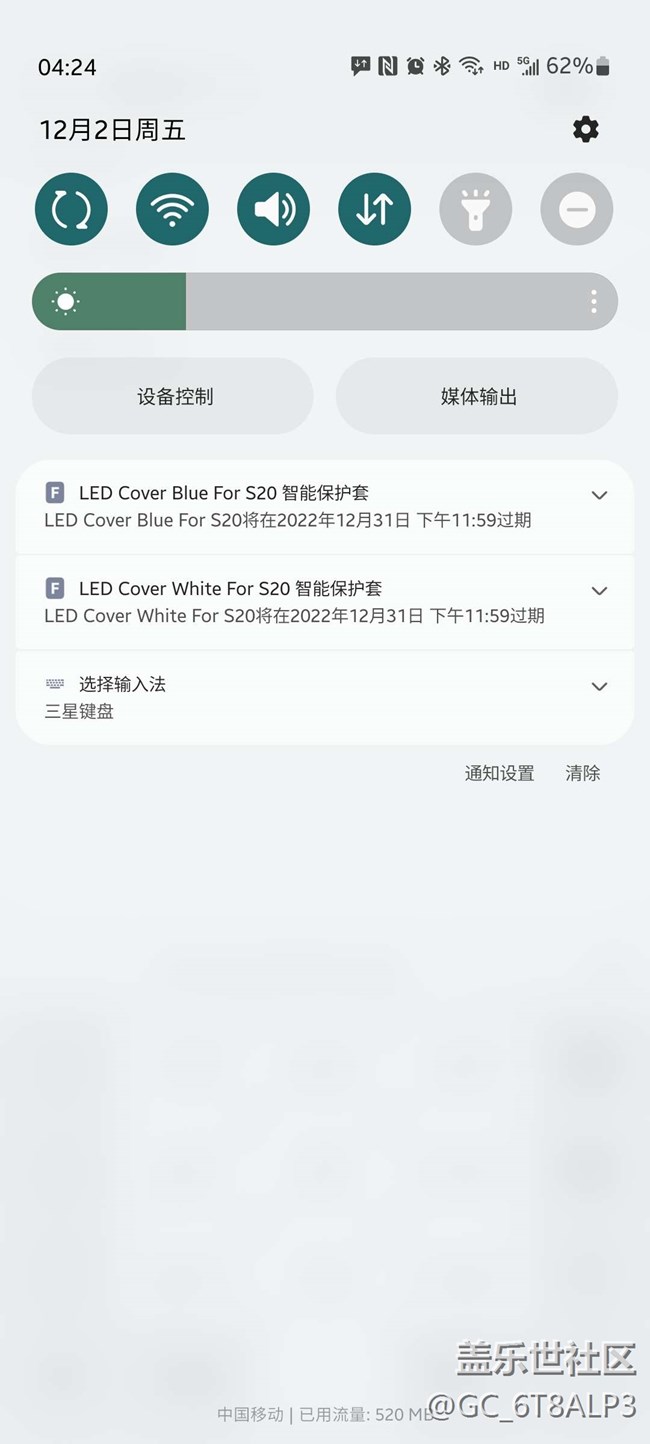Expand the LED Cover White notification chevron

click(599, 591)
